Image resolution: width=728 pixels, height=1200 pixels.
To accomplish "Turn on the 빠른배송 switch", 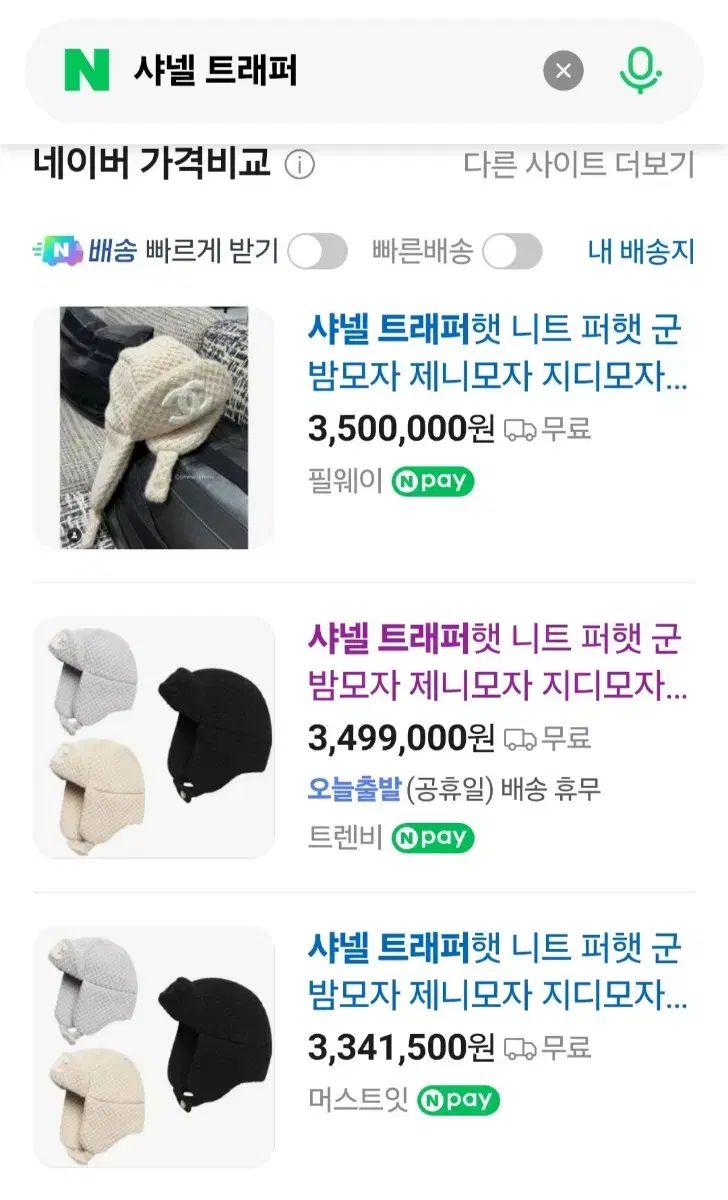I will pos(512,252).
